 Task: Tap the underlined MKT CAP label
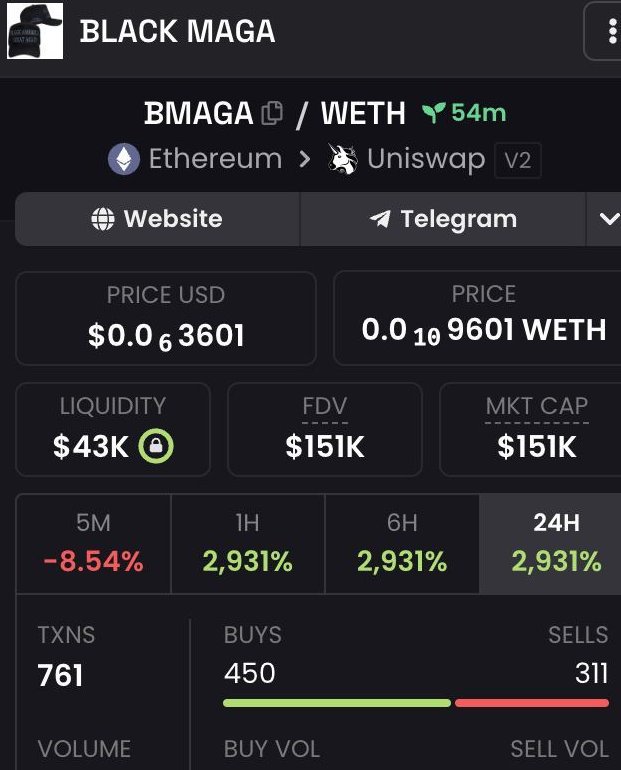[536, 407]
